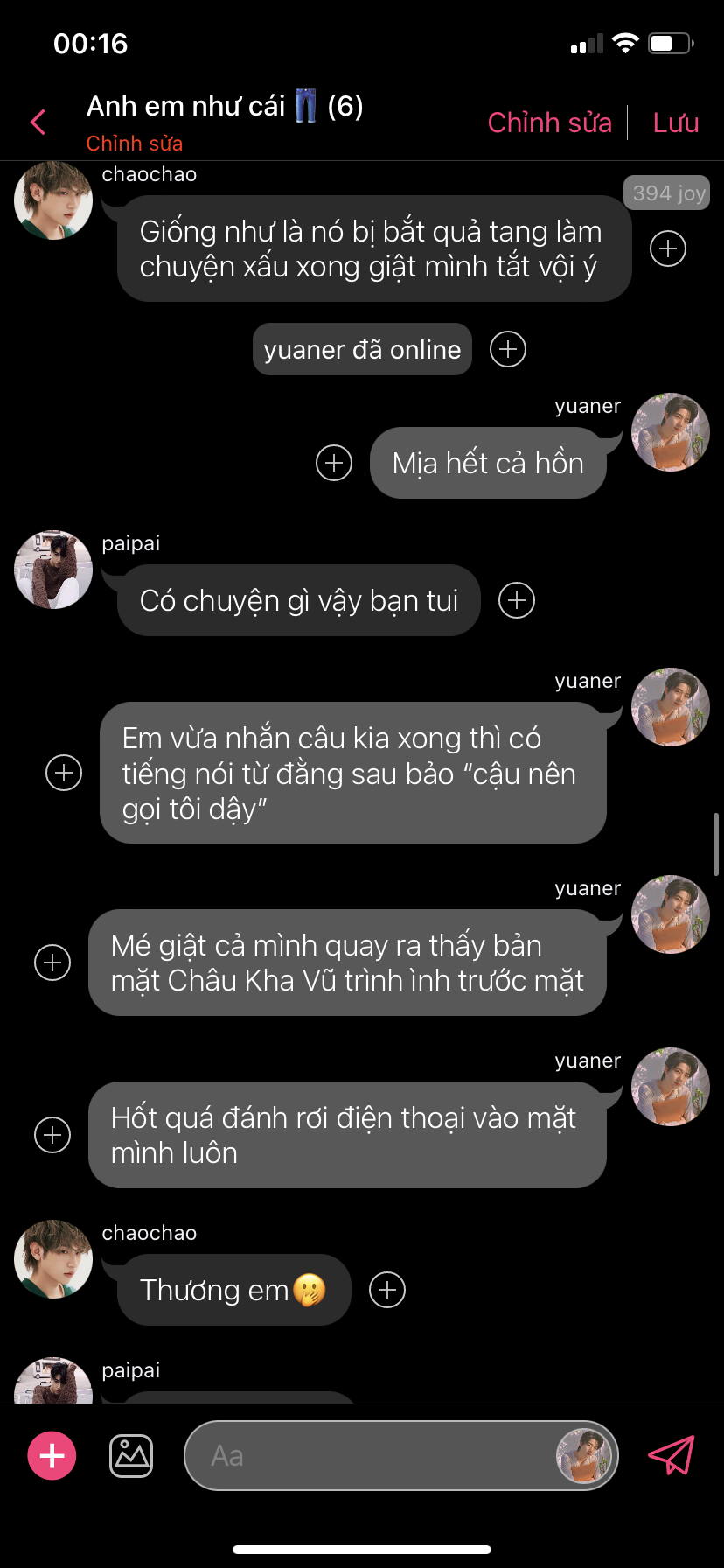Tap Chỉnh sửa in the top bar
The image size is (724, 1568).
(x=549, y=122)
